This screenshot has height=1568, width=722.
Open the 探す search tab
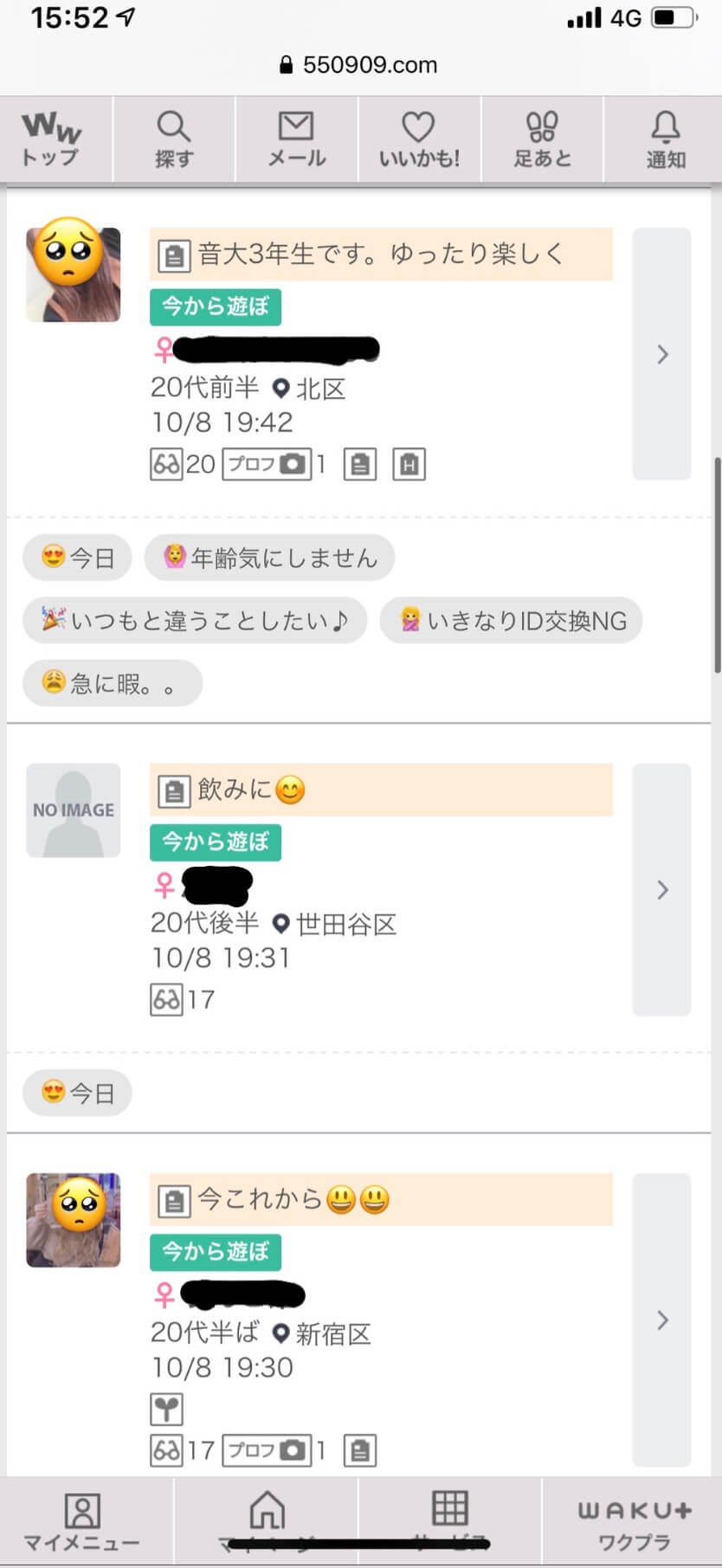click(x=174, y=139)
